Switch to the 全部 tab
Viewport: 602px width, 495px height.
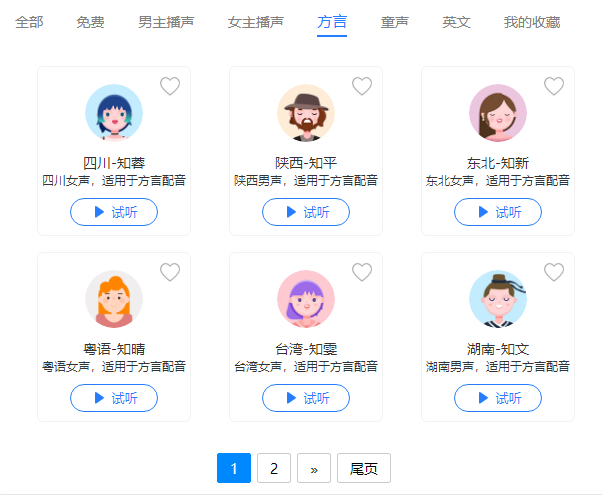pyautogui.click(x=29, y=22)
